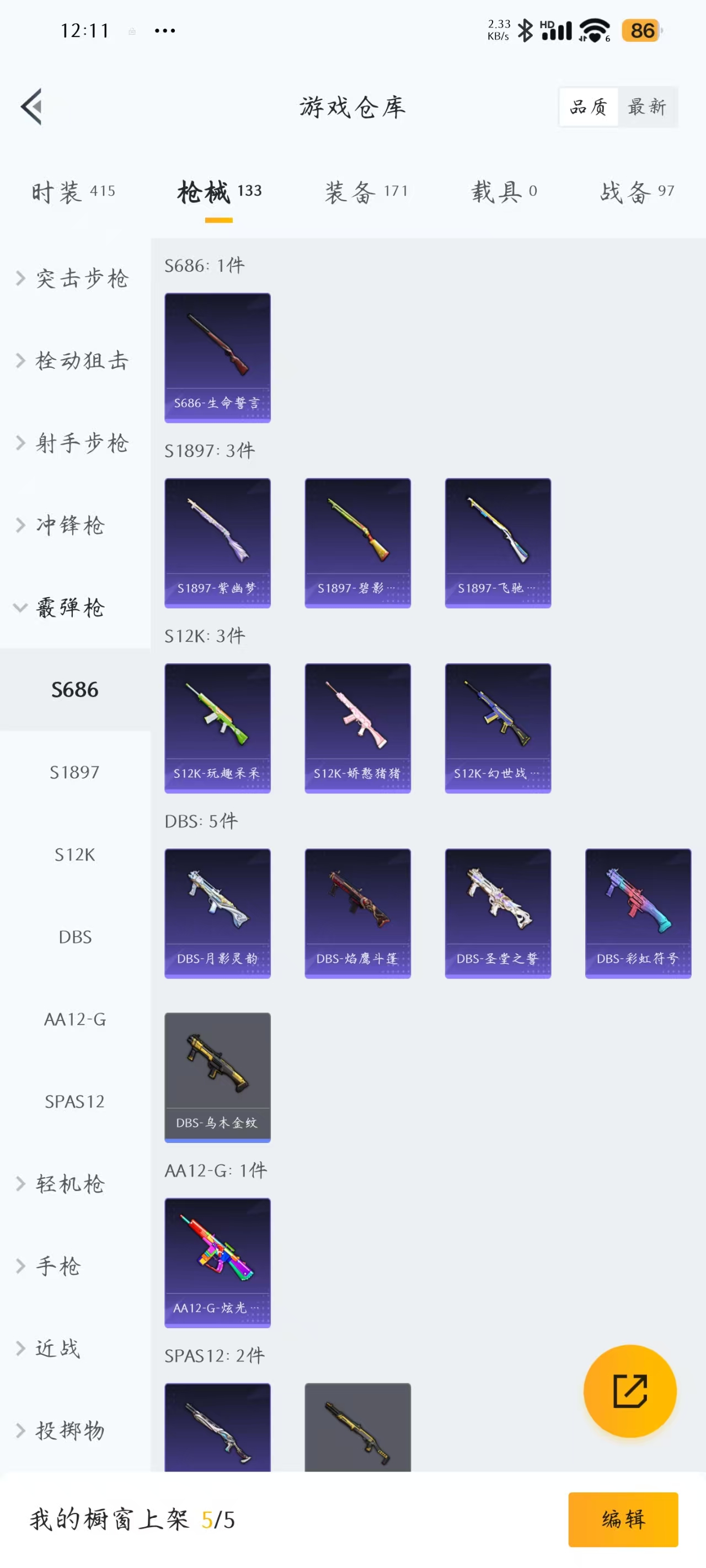Tap the 编辑 button
The width and height of the screenshot is (706, 1568).
623,1519
